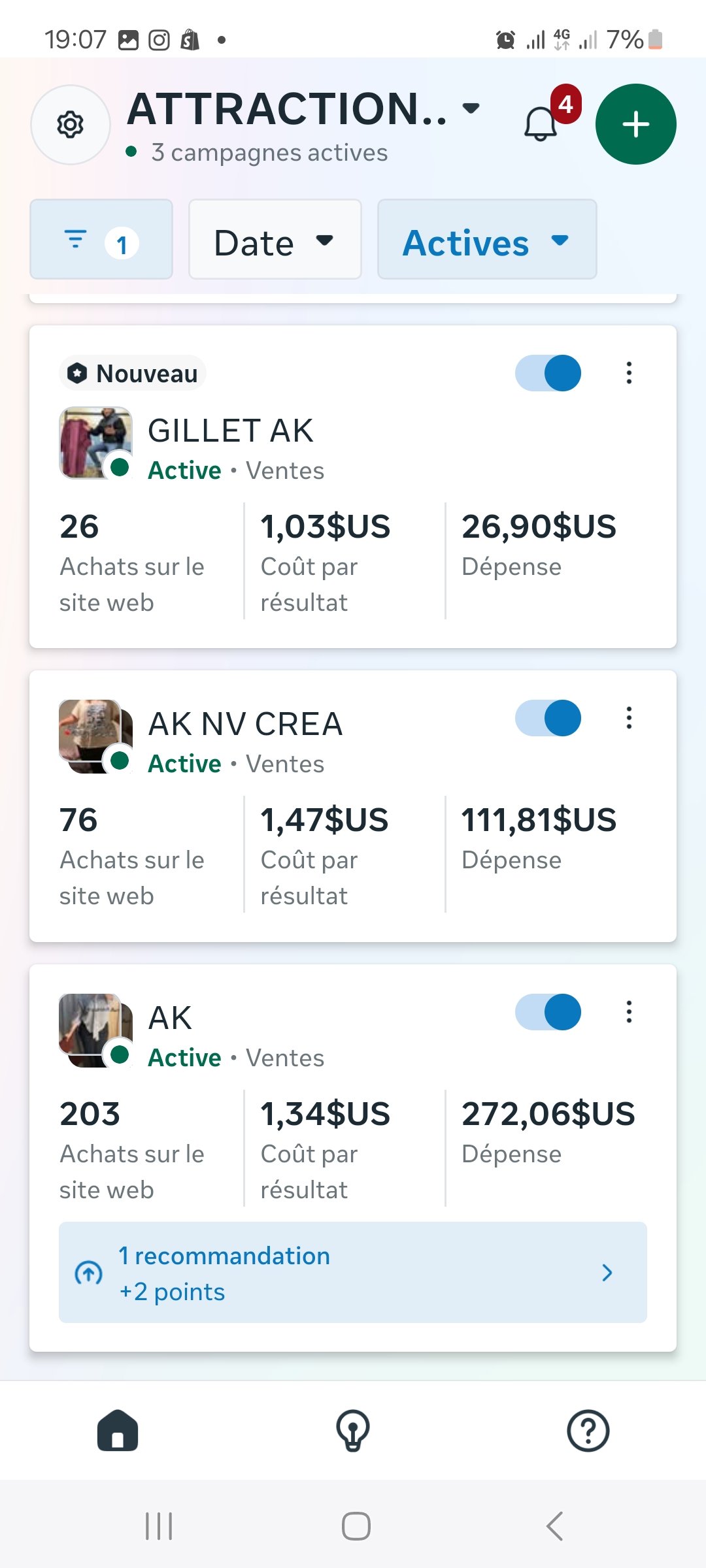Open the insights lightbulb icon
The image size is (706, 1568).
coord(353,1431)
